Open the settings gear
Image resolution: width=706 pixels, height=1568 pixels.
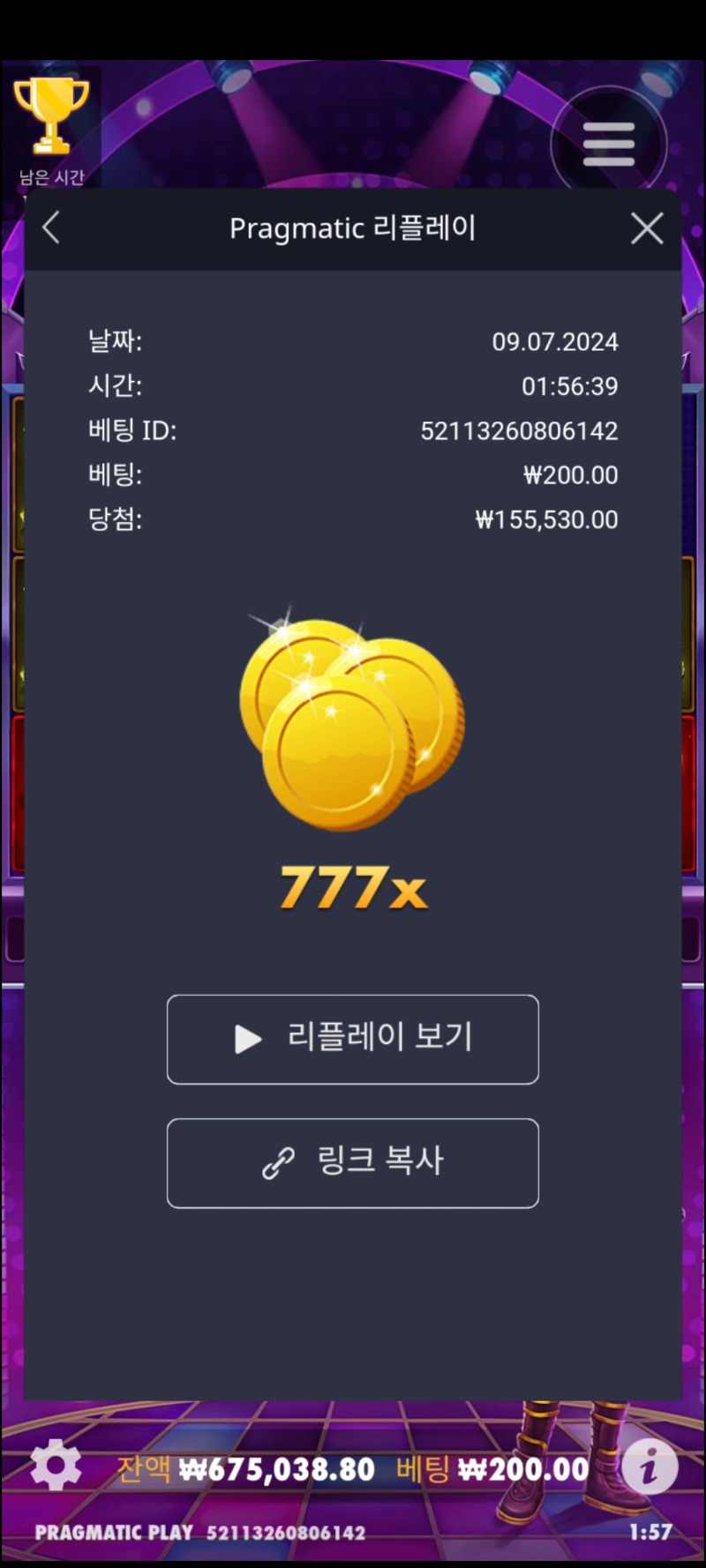click(56, 1467)
